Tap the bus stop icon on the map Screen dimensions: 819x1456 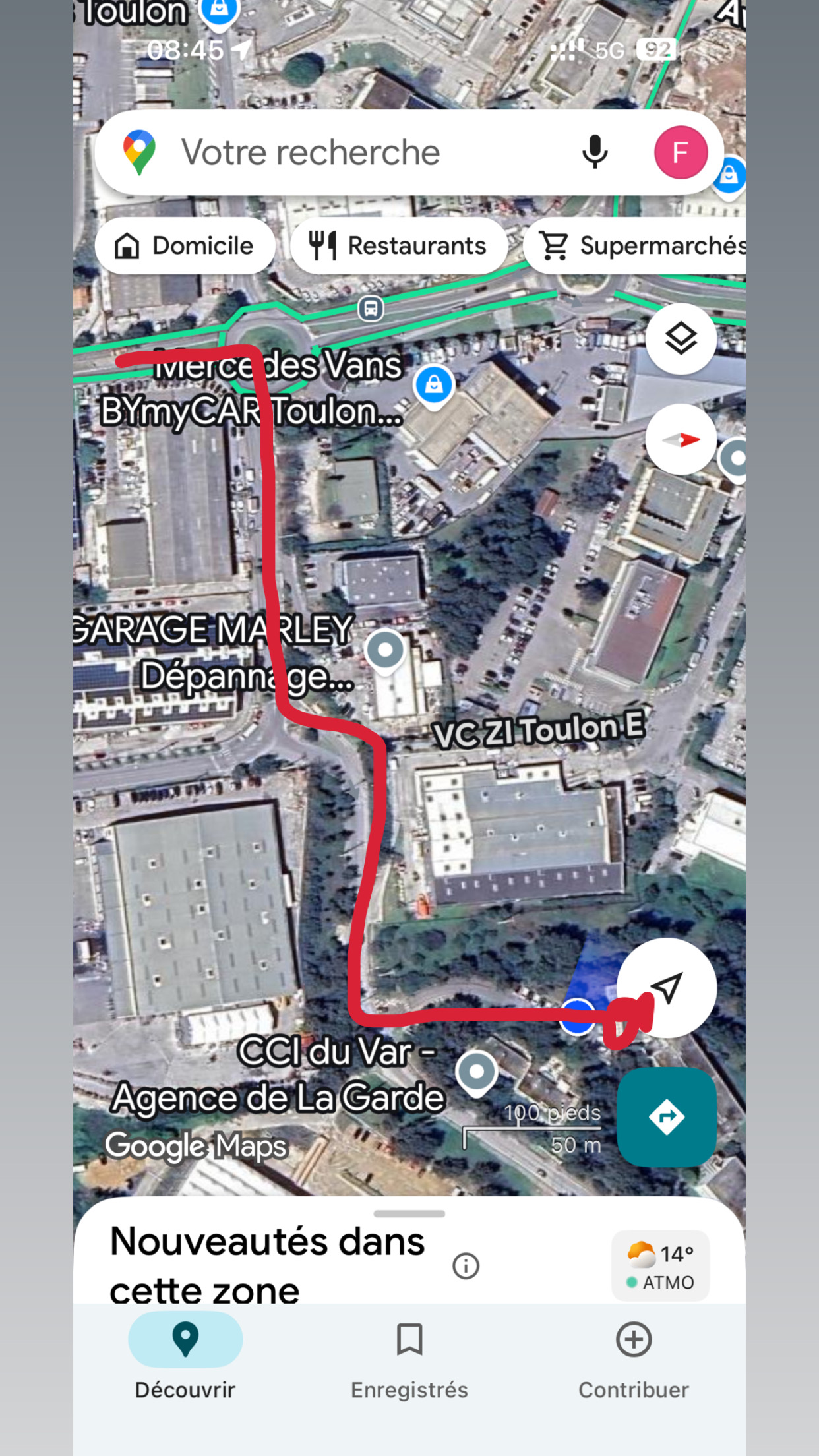pyautogui.click(x=371, y=308)
